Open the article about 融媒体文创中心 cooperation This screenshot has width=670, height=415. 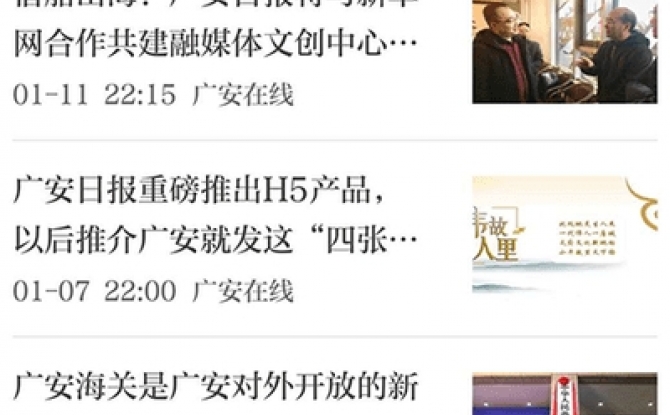tap(215, 44)
